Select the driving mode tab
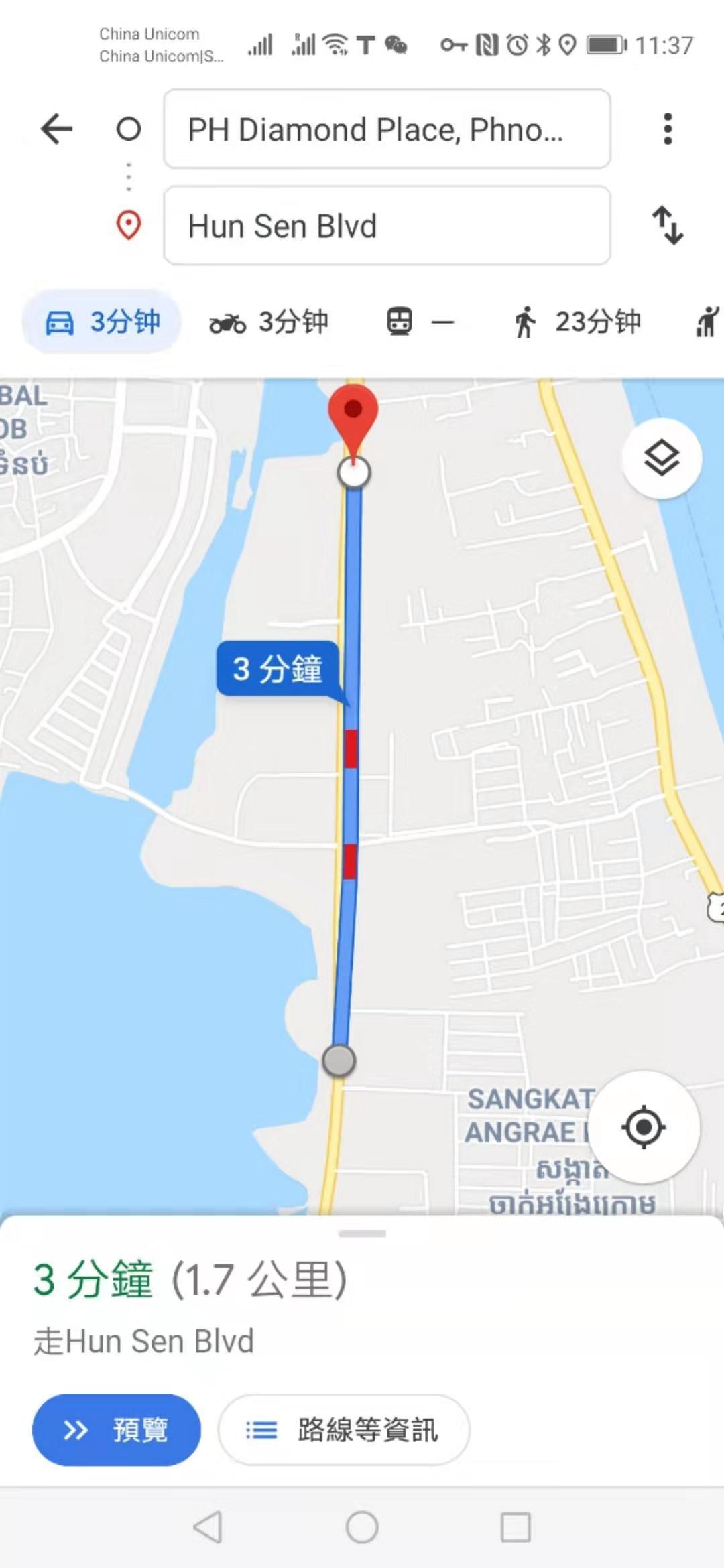The image size is (724, 1568). [x=102, y=322]
